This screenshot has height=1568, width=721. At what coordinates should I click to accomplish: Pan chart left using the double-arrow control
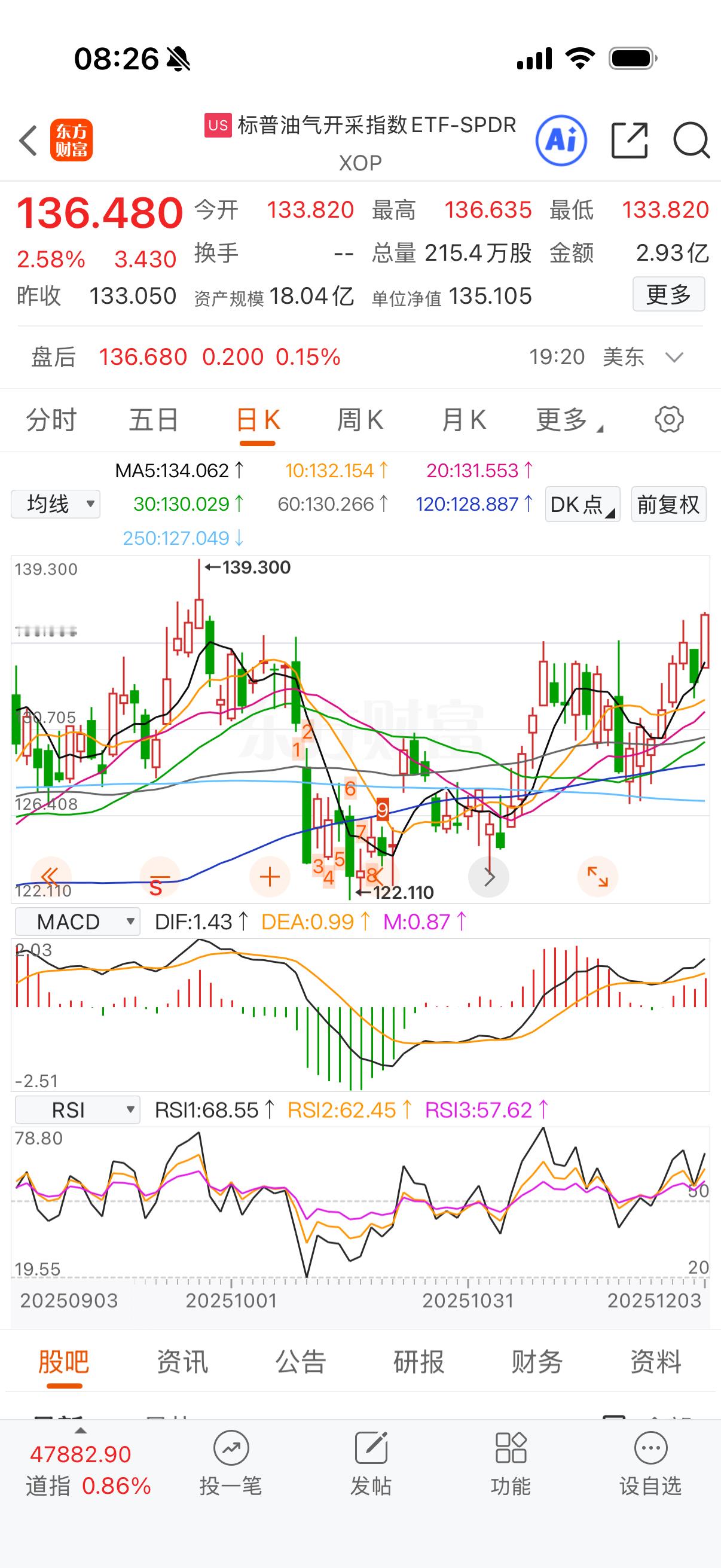pyautogui.click(x=48, y=877)
